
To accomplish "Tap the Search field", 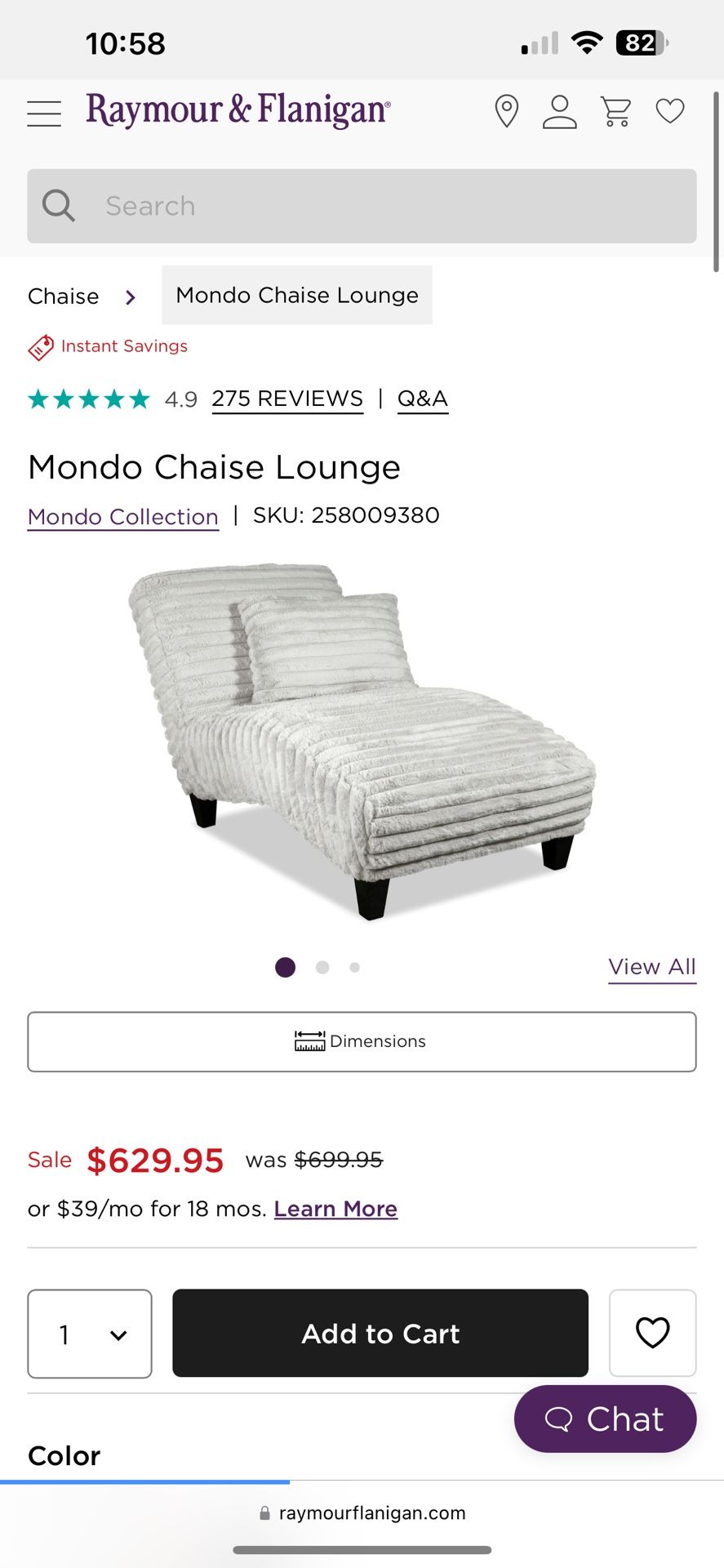I will pyautogui.click(x=362, y=206).
